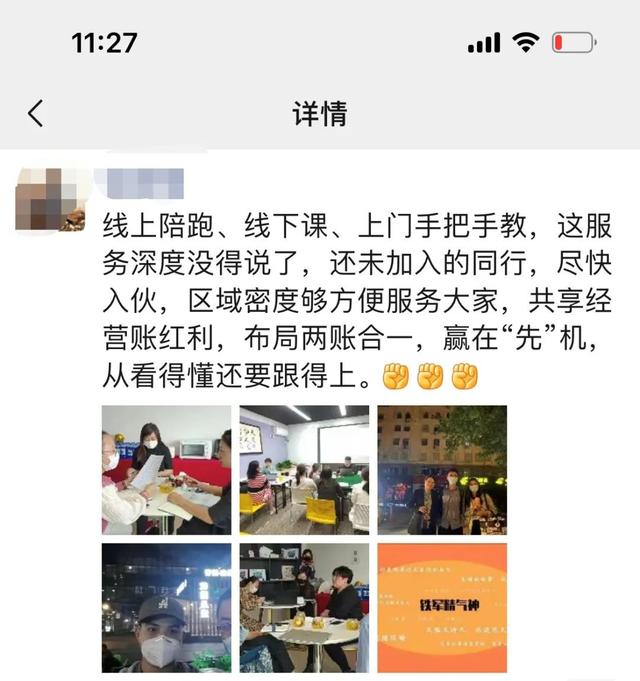Go back from the 详情 page
This screenshot has width=640, height=681.
click(x=36, y=113)
